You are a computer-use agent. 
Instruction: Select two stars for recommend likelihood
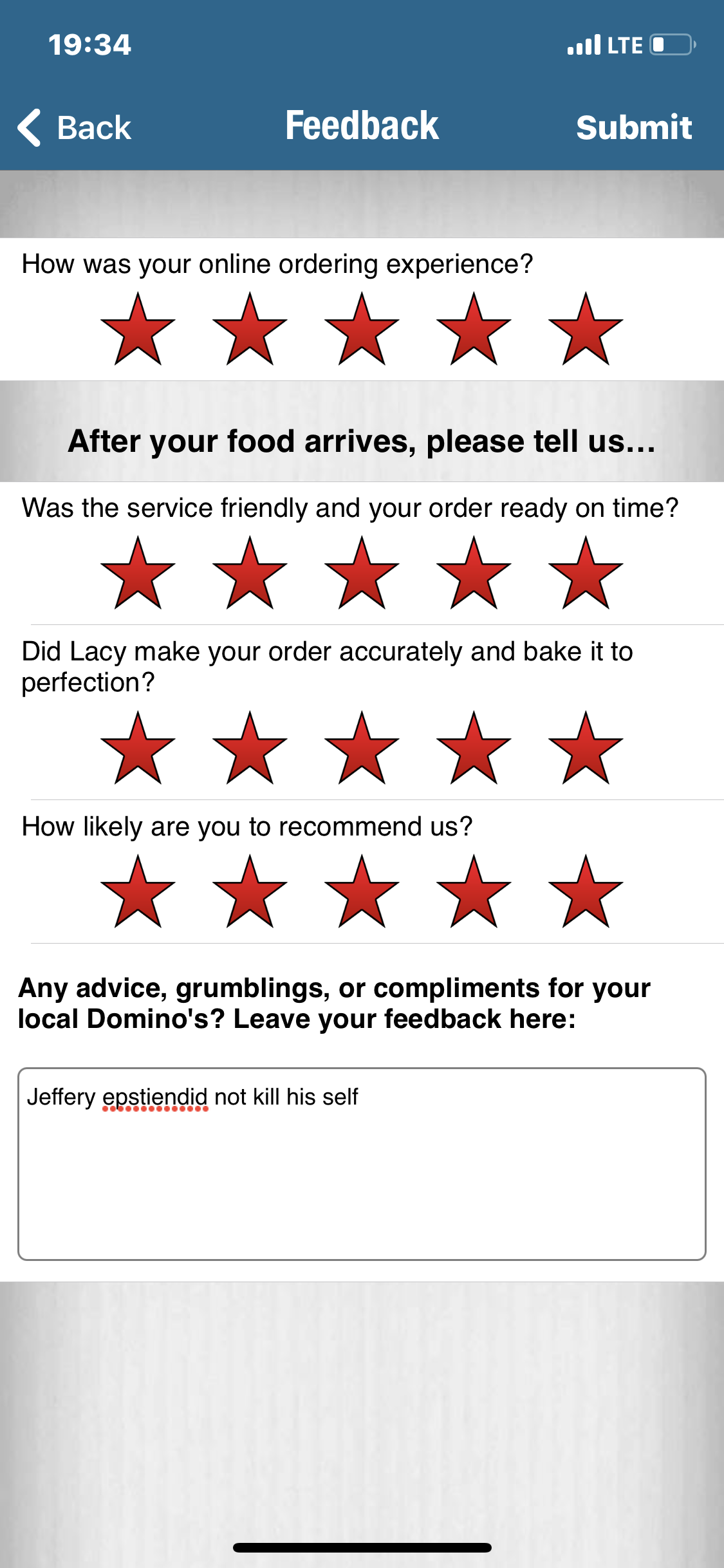(250, 893)
